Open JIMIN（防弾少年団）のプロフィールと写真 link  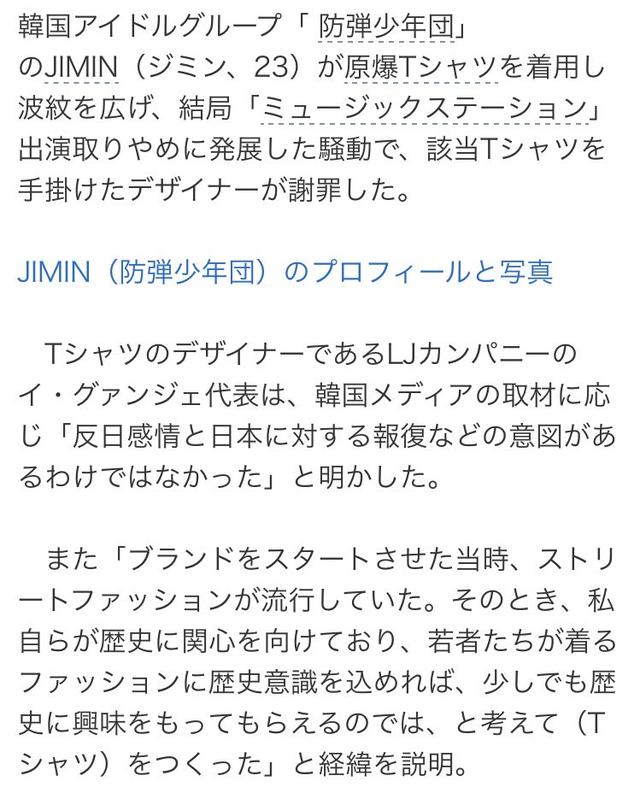285,271
